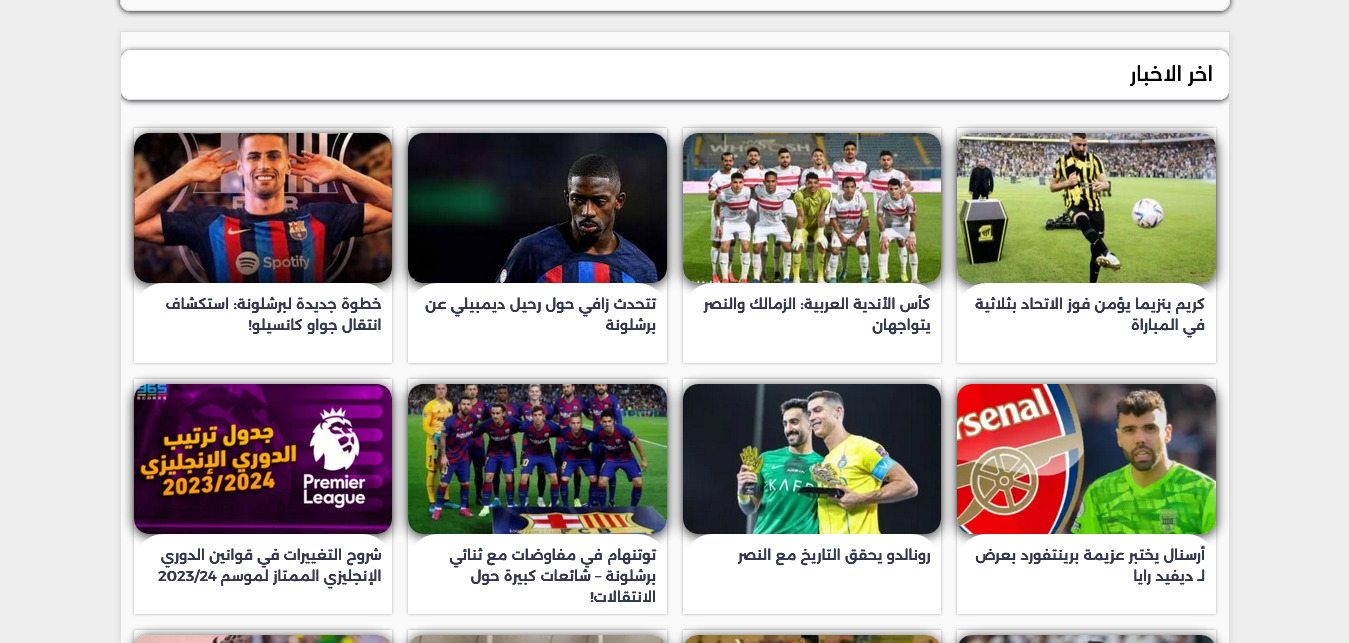
Task: Open the João Cancelo Barcelona transfer article
Action: point(273,314)
